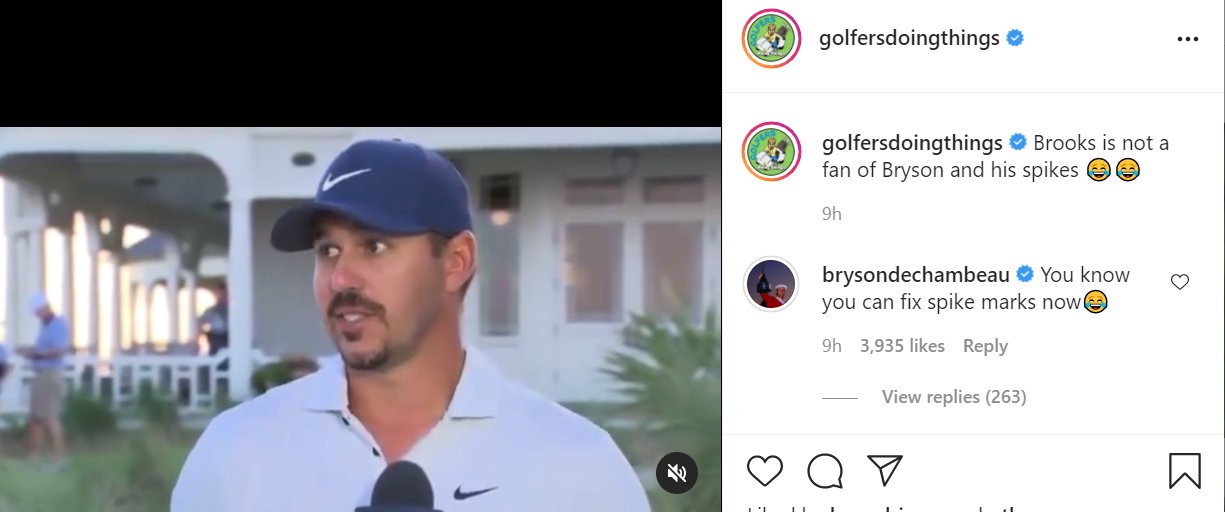This screenshot has height=512, width=1225.
Task: Unmute the video sound
Action: tap(677, 472)
